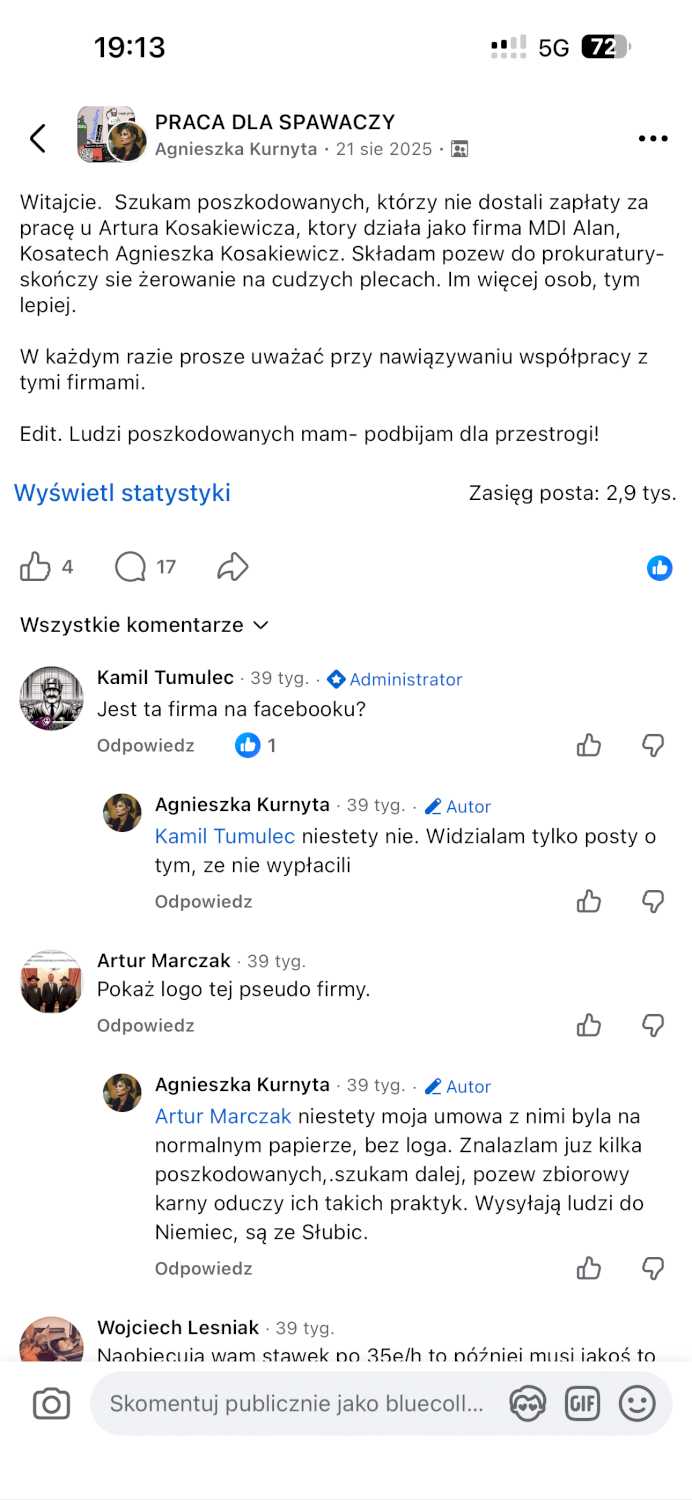Share the post with the arrow icon
692x1500 pixels.
[x=232, y=567]
